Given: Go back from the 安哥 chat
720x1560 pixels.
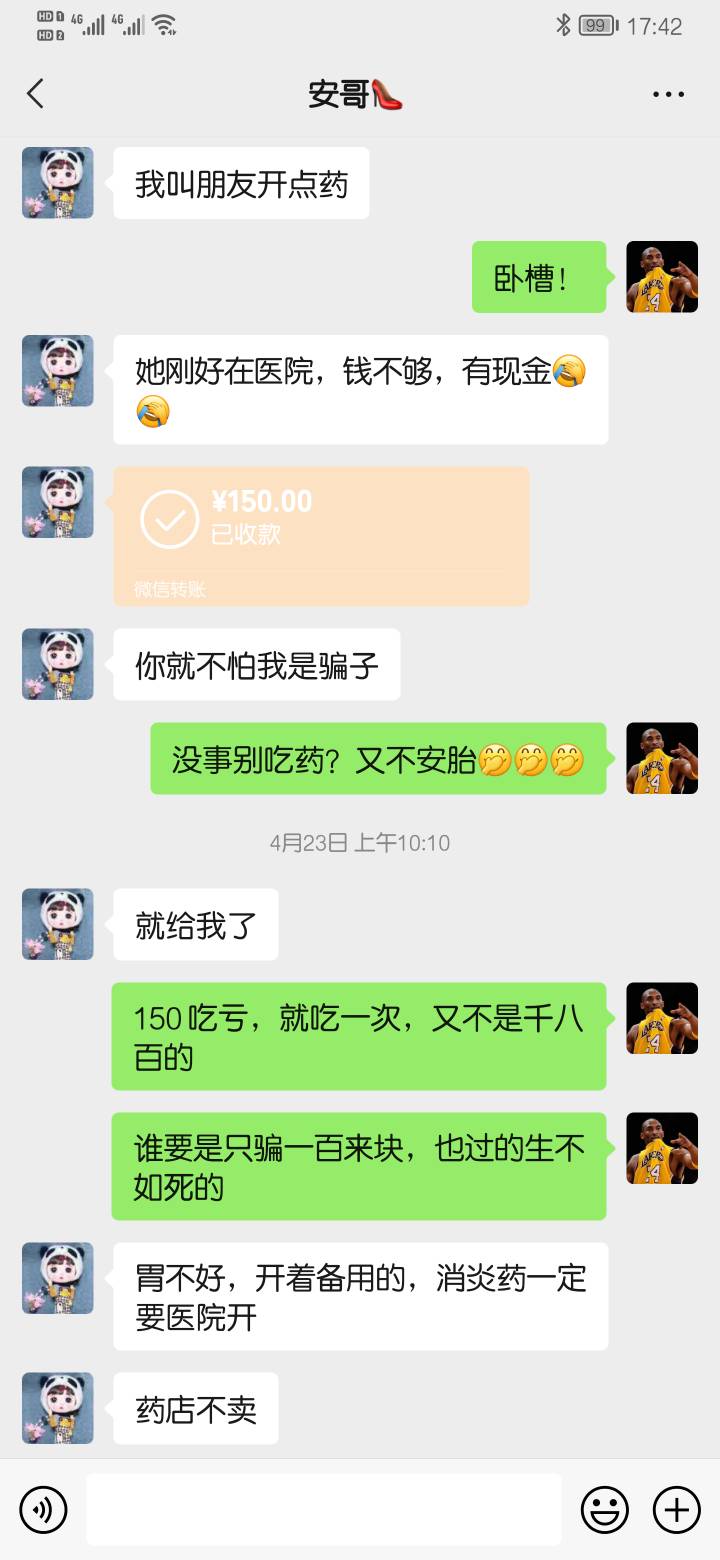Looking at the screenshot, I should [x=36, y=94].
